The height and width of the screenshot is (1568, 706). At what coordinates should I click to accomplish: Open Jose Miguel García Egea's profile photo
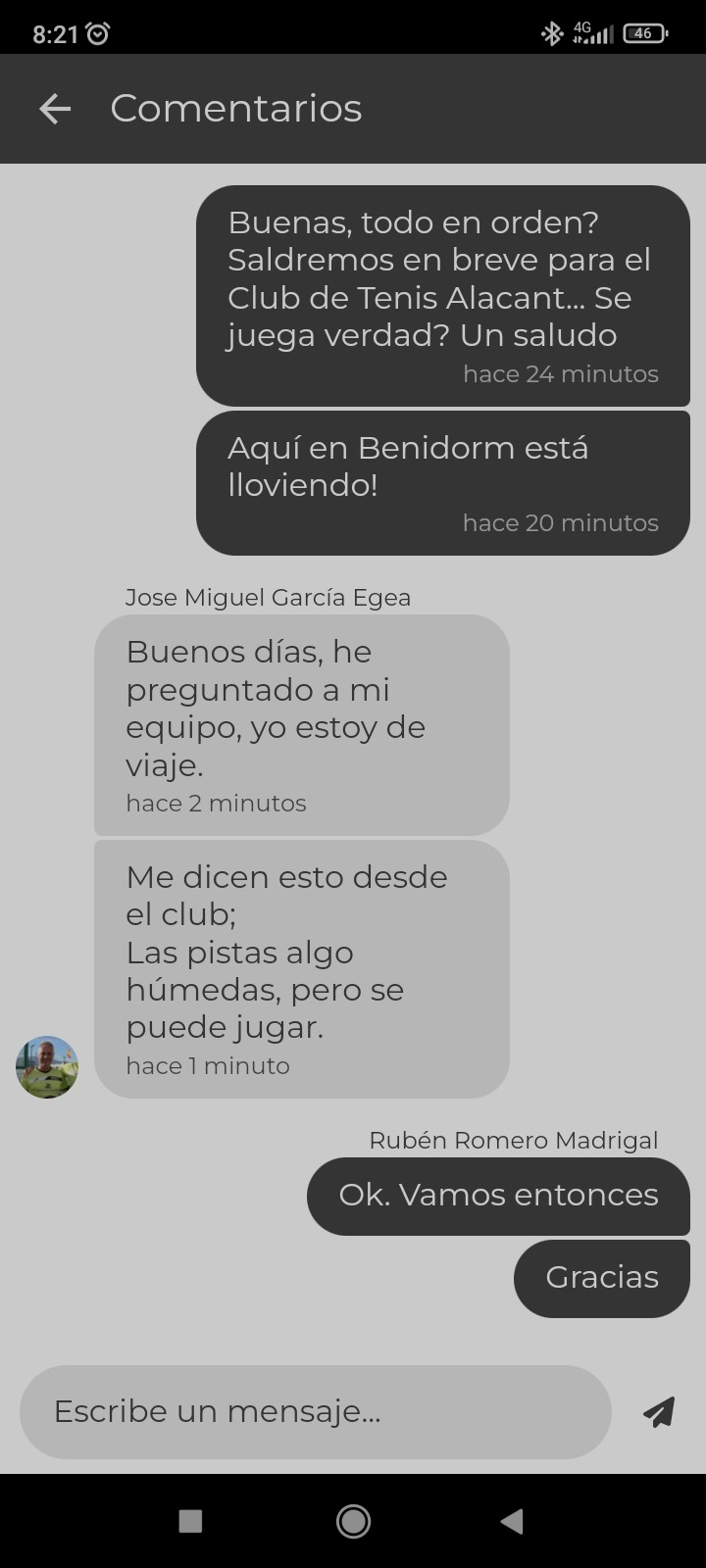pos(47,1067)
